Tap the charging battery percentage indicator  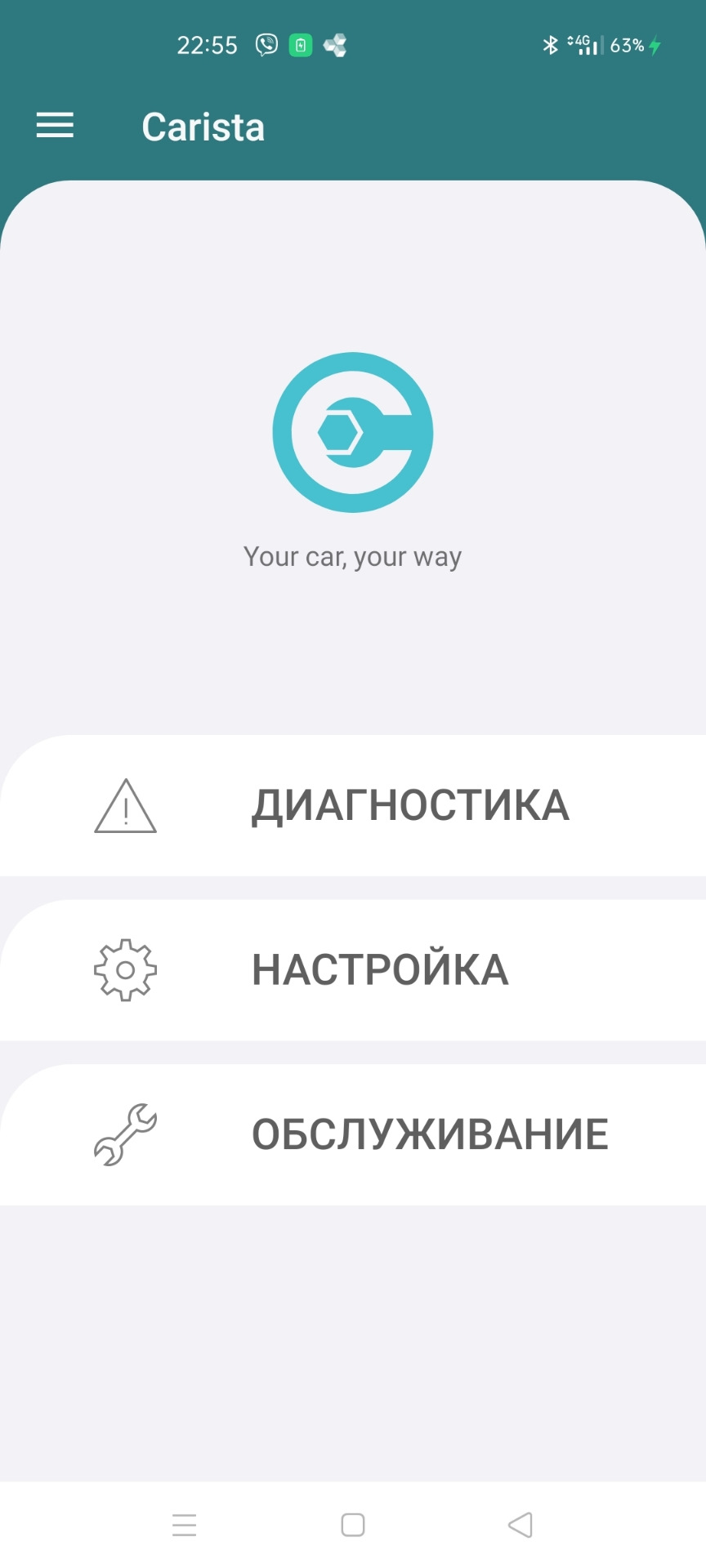point(626,44)
